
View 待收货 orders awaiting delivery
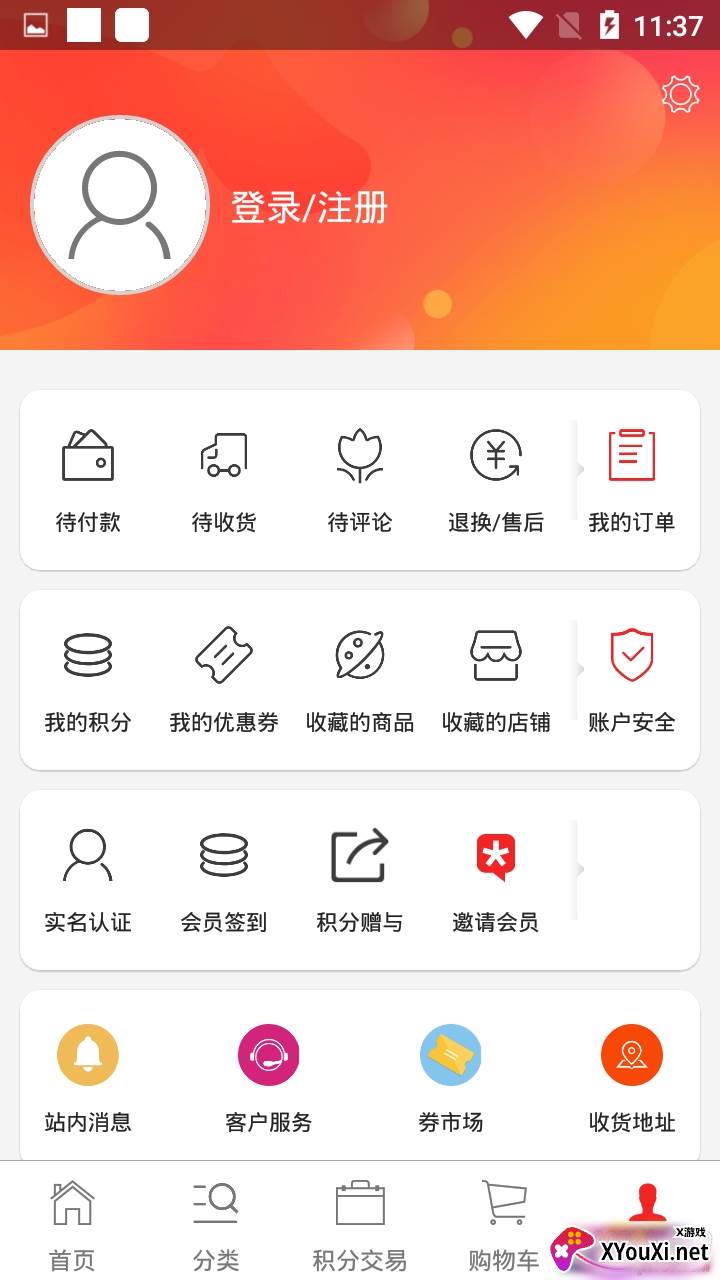[224, 480]
